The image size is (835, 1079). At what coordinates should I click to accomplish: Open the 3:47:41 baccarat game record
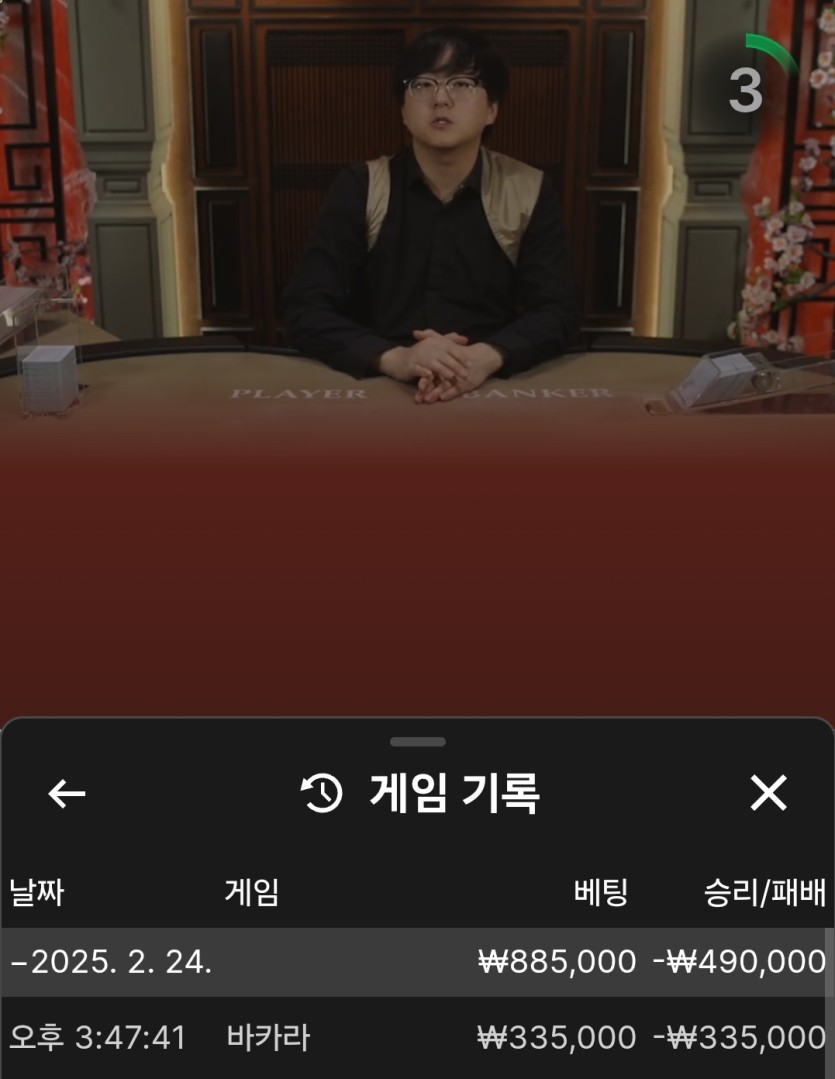[x=416, y=1038]
